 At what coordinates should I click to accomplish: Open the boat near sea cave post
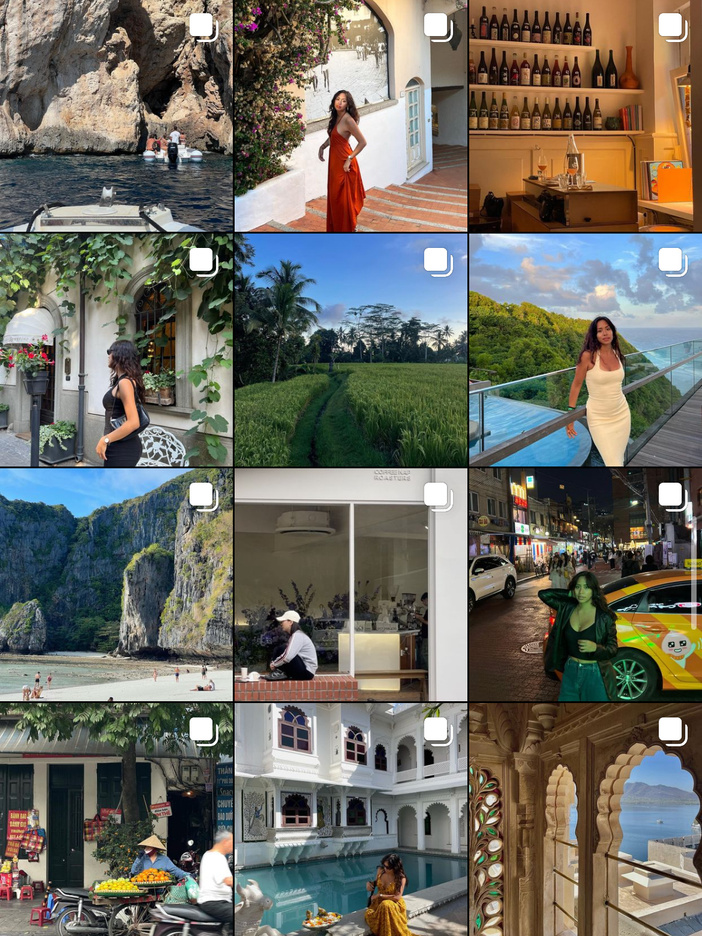116,115
